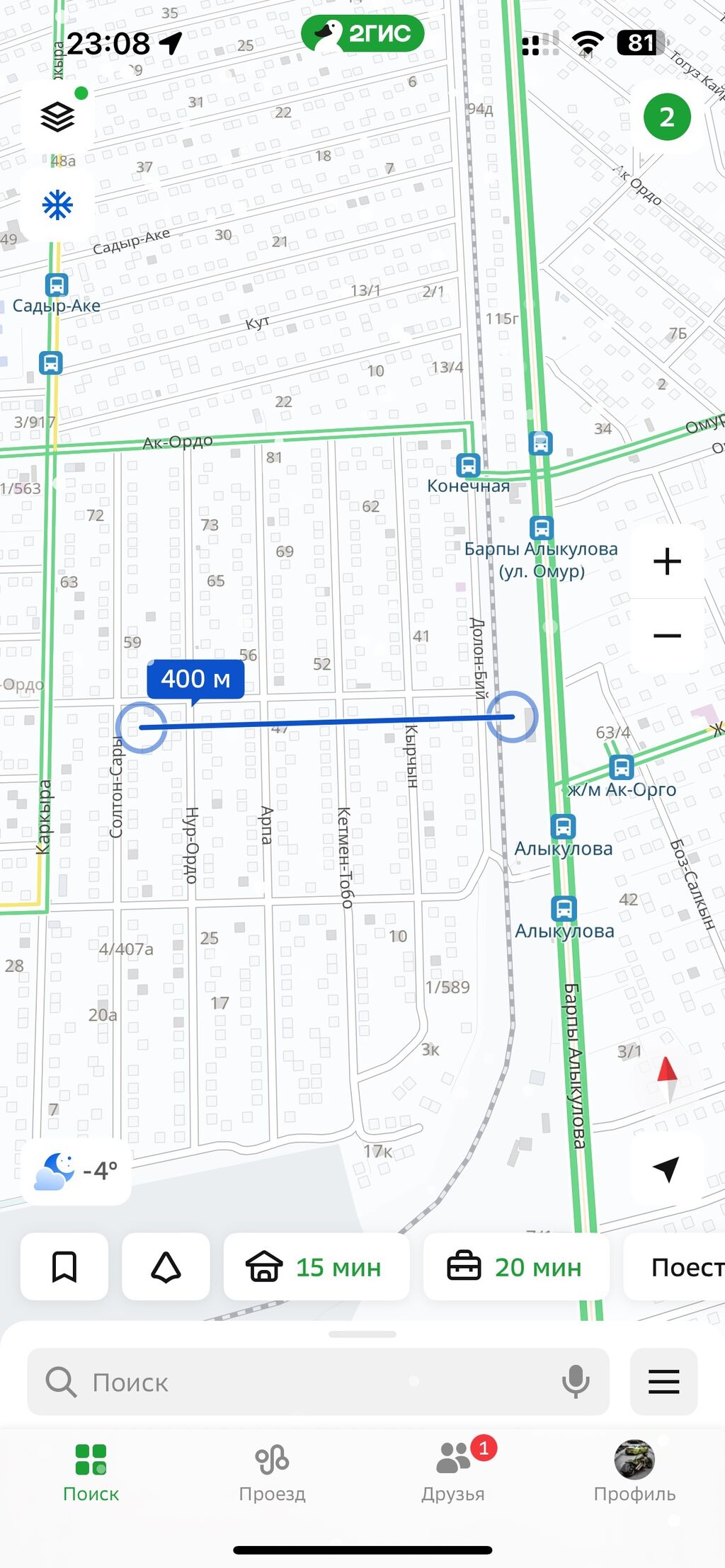The image size is (725, 1568).
Task: Start voice search with the microphone
Action: [576, 1381]
